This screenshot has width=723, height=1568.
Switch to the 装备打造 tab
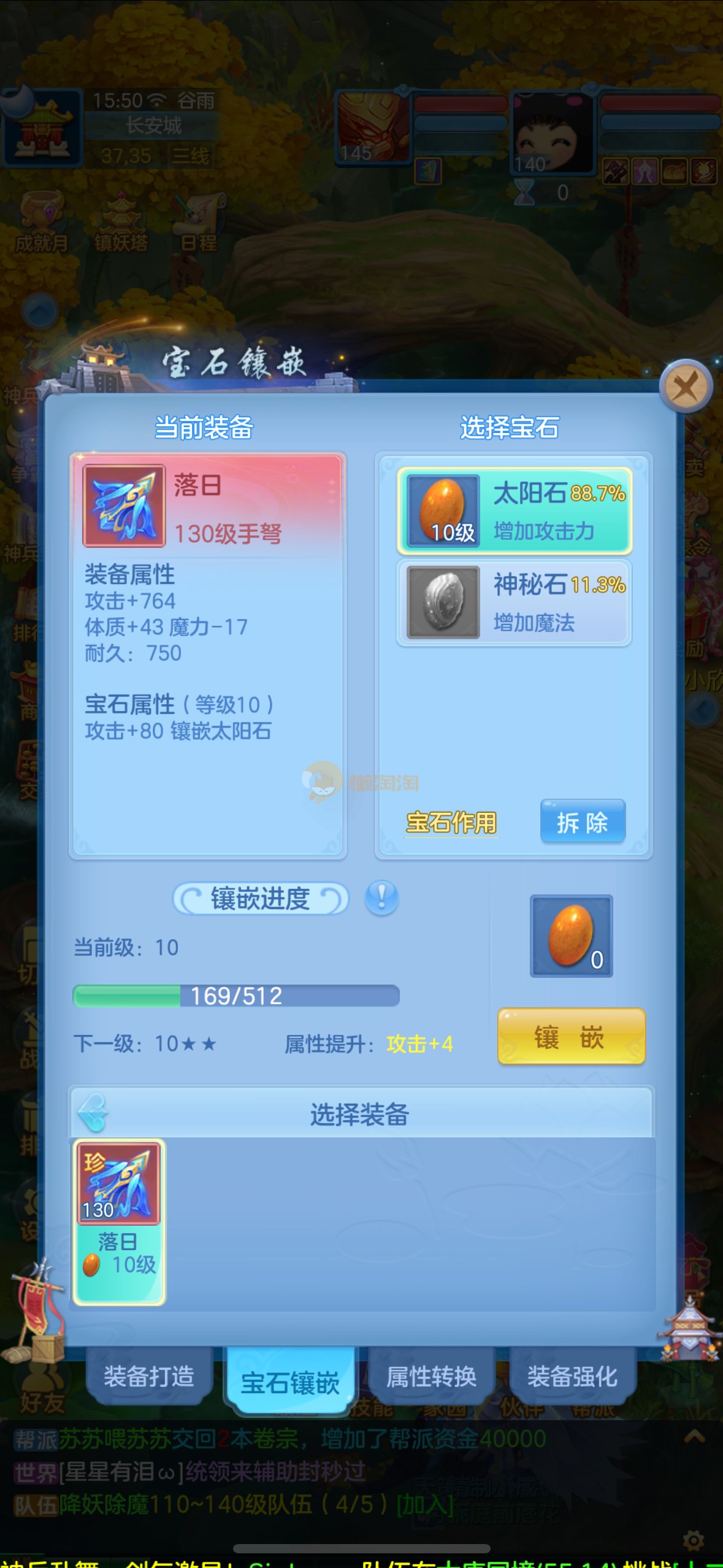point(148,1376)
